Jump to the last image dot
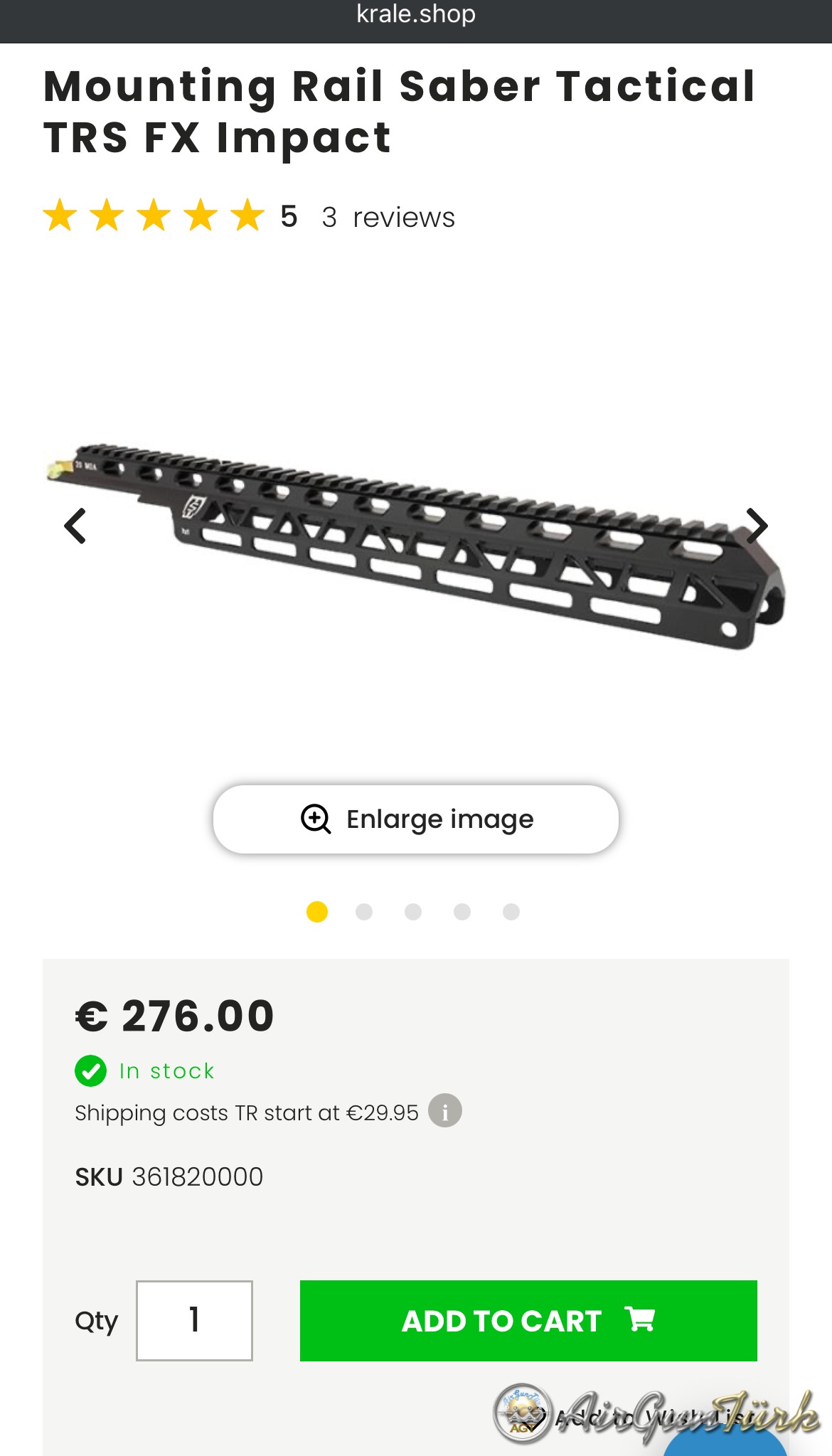The width and height of the screenshot is (832, 1456). click(511, 912)
